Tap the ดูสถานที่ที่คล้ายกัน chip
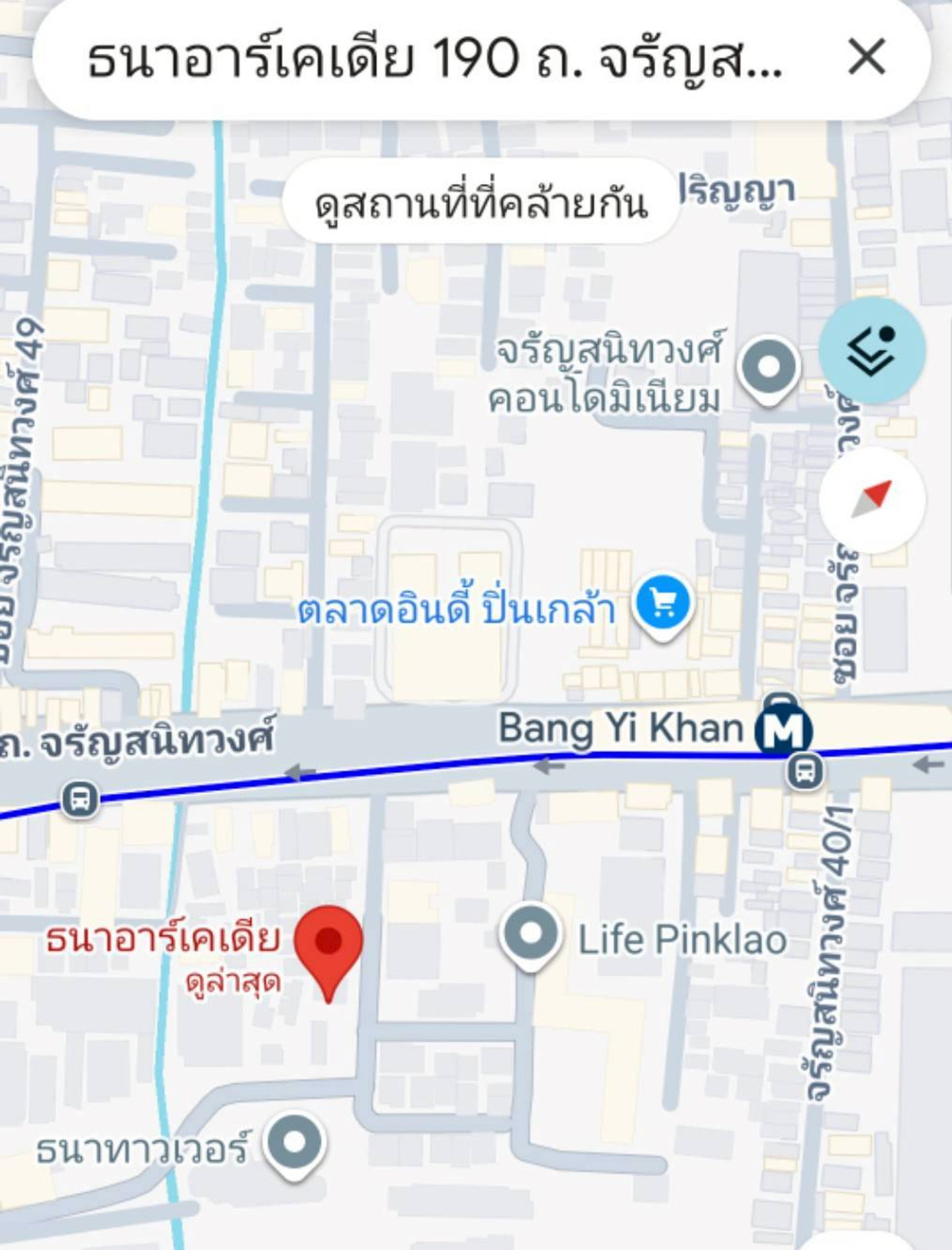Viewport: 952px width, 1250px height. point(481,202)
